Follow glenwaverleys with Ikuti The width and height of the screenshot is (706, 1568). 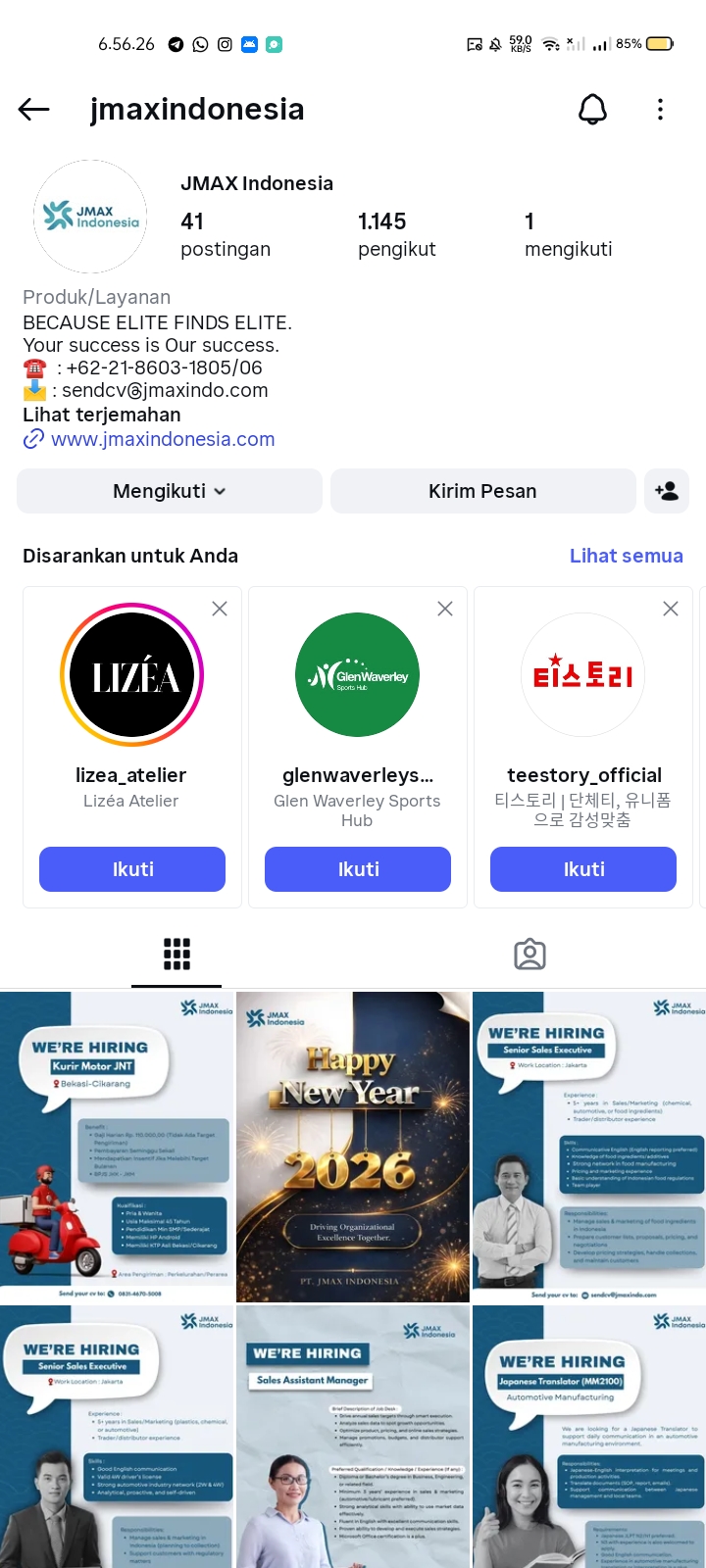(x=358, y=869)
